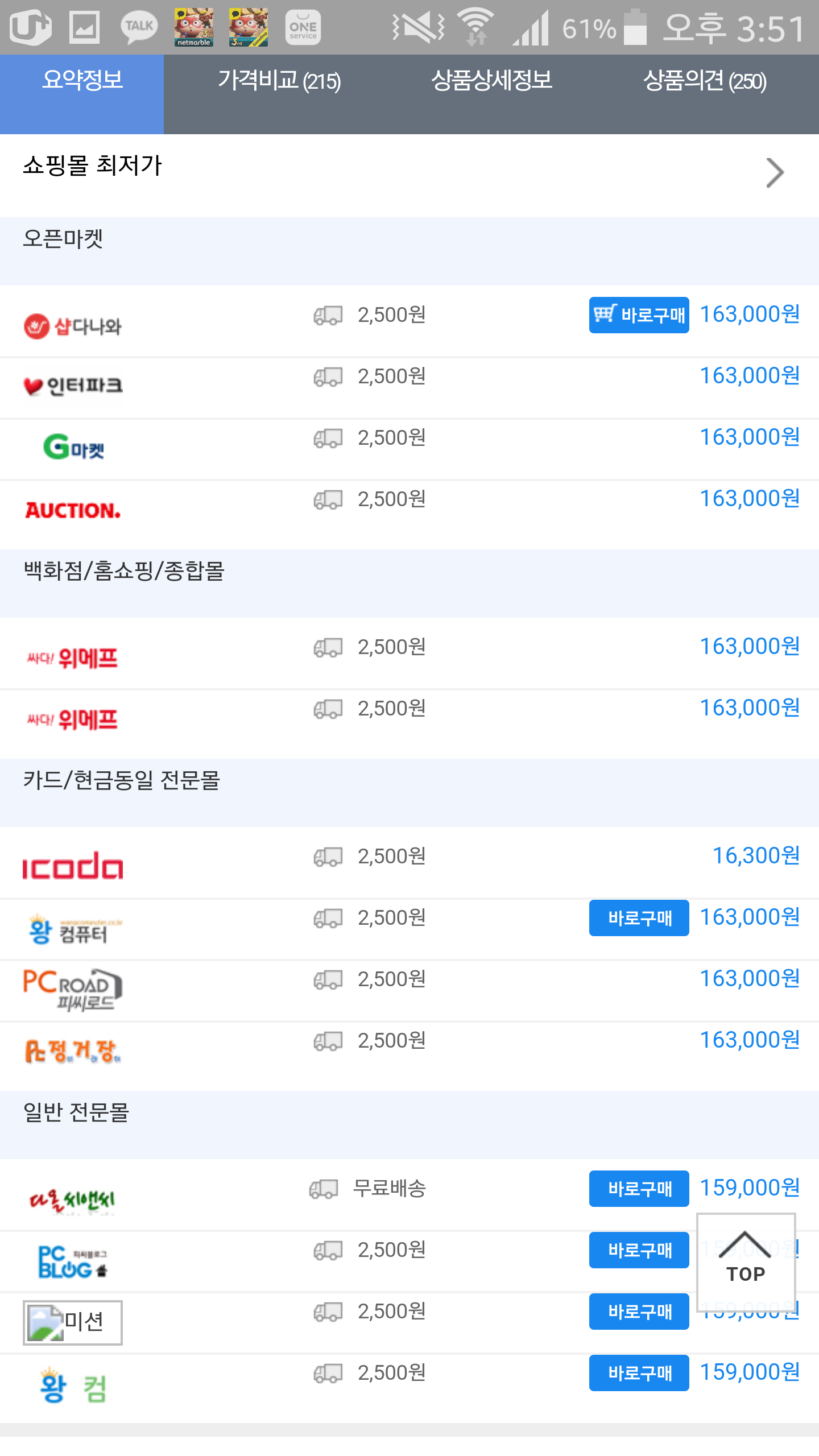The width and height of the screenshot is (819, 1456).
Task: Open the 상품상세정보 tab
Action: 491,81
